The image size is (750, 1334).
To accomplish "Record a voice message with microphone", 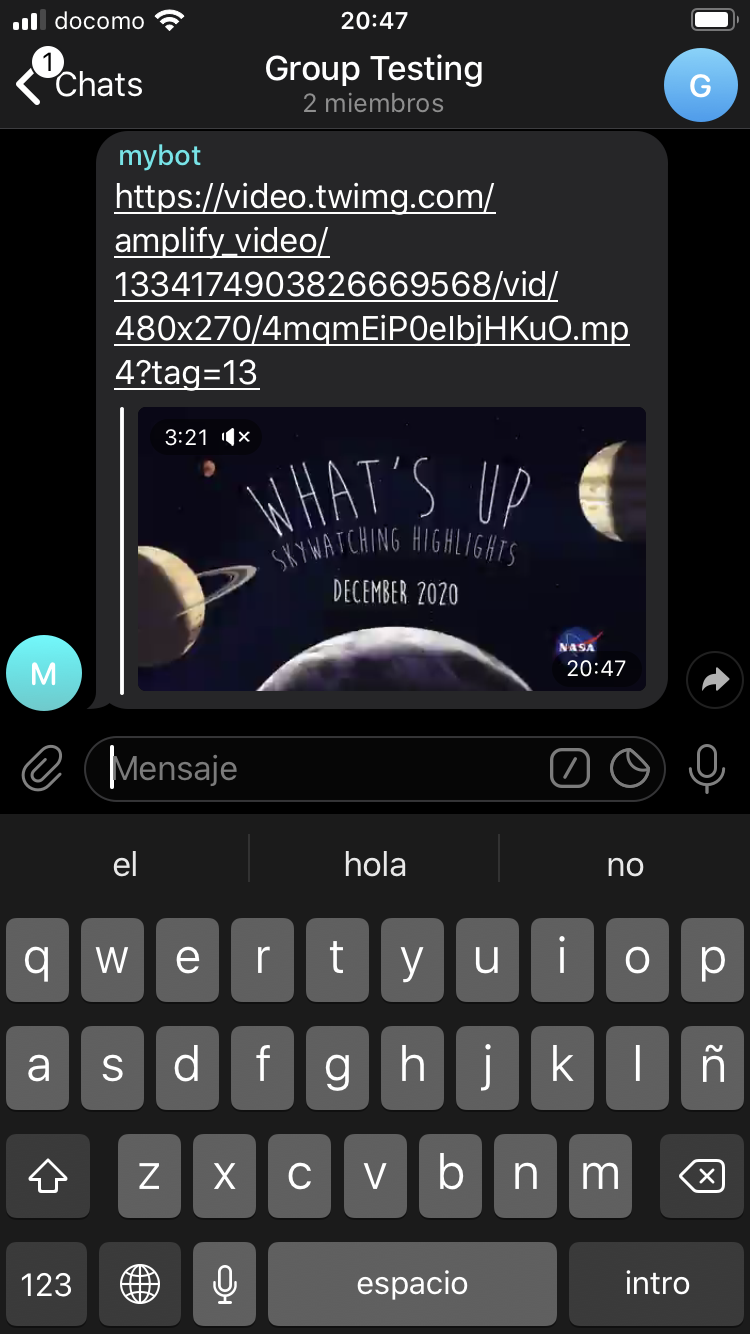I will [707, 769].
